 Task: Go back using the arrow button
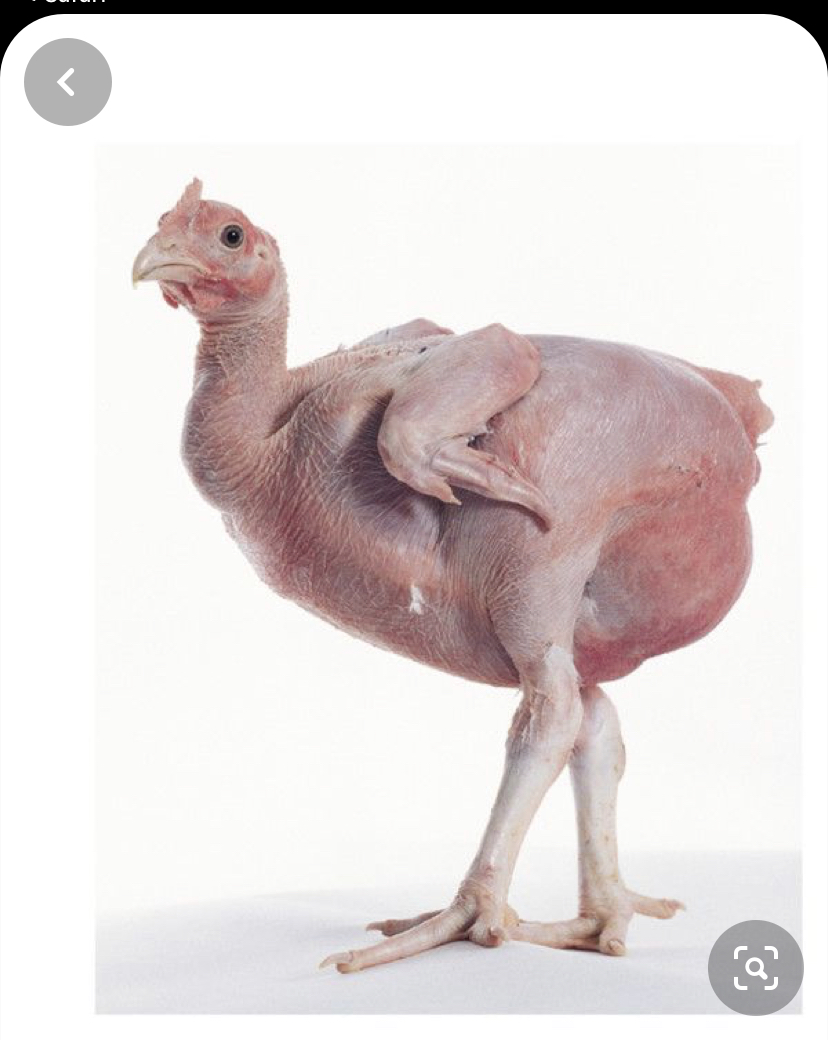[x=68, y=82]
